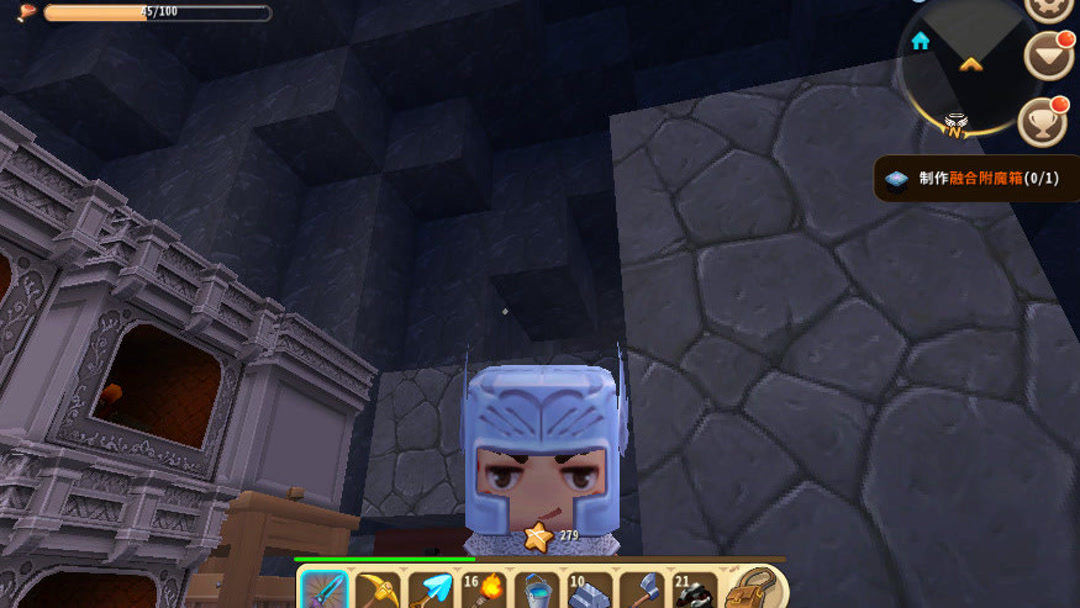The height and width of the screenshot is (608, 1080).
Task: Expand the dropdown arrow menu
Action: pyautogui.click(x=1048, y=55)
